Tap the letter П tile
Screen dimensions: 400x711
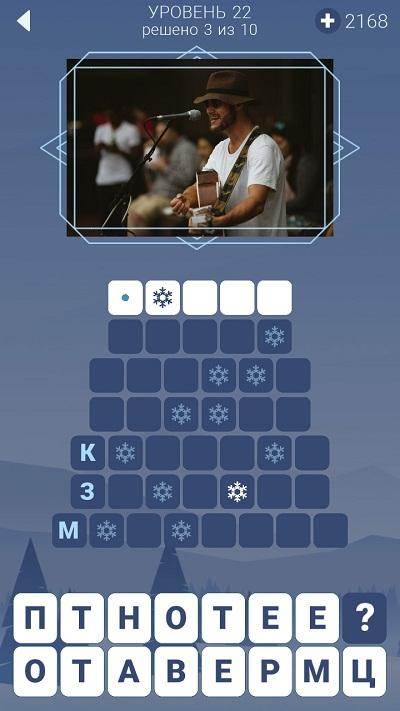point(35,618)
